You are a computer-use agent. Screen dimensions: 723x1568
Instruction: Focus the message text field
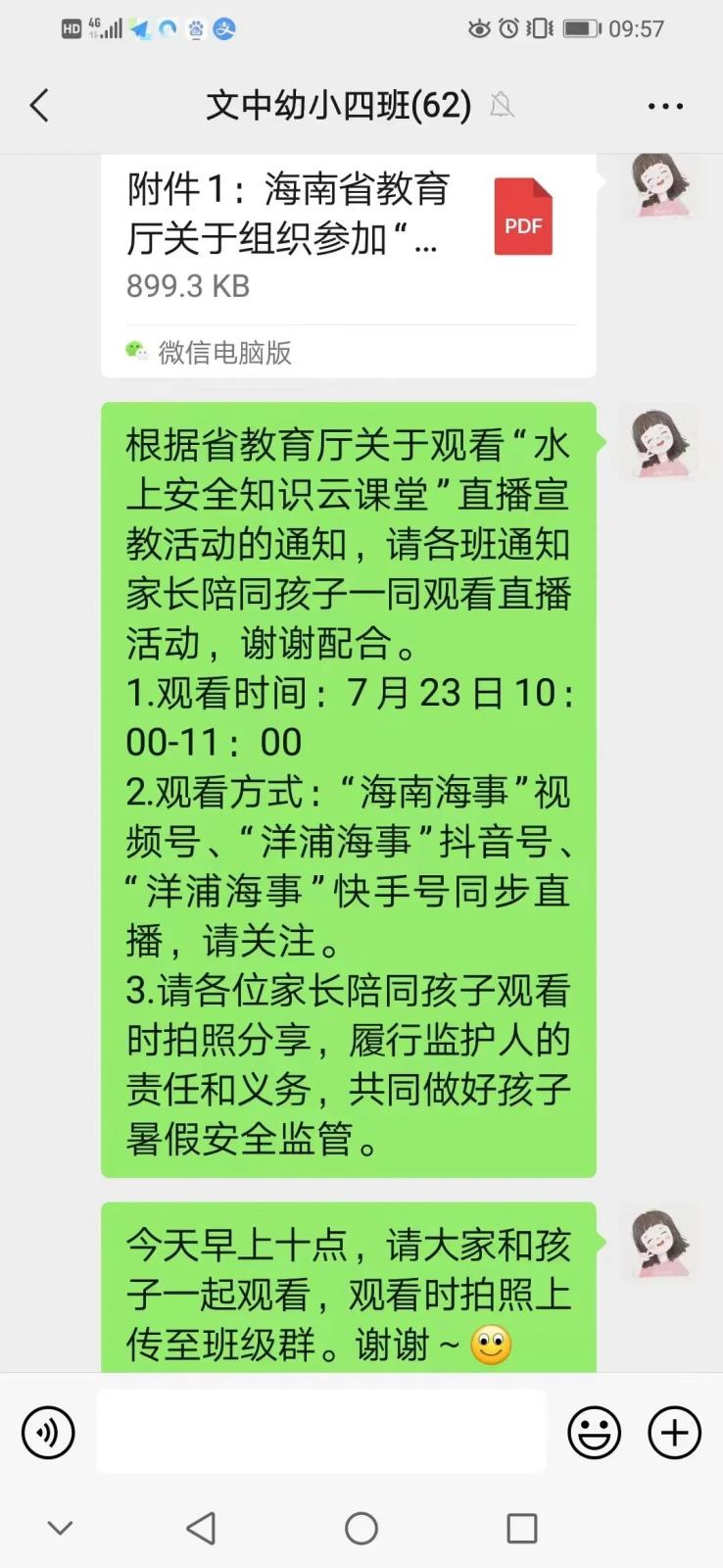321,1431
